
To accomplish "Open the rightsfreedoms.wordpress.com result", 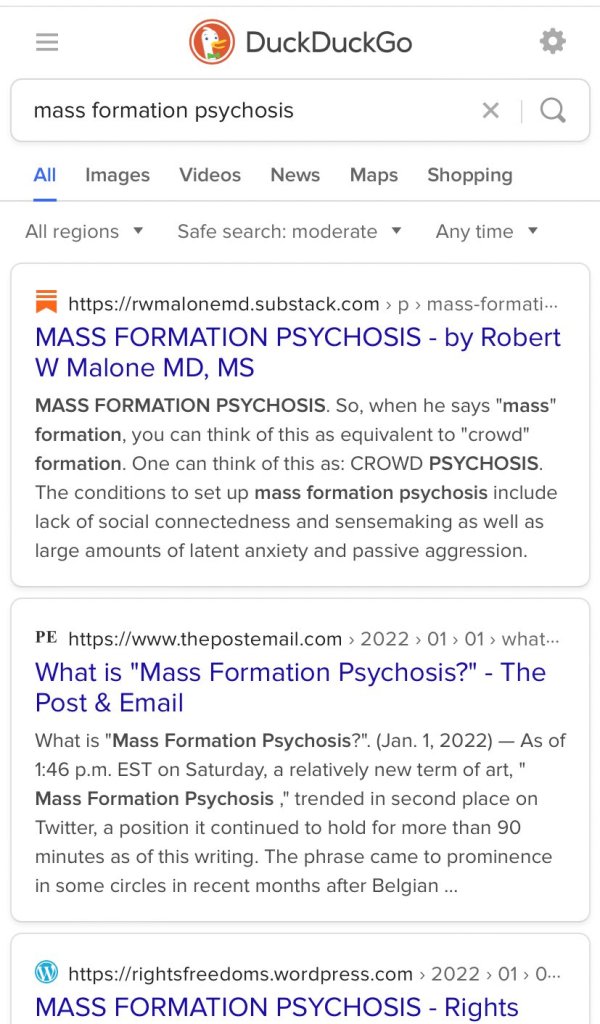I will pyautogui.click(x=277, y=1006).
